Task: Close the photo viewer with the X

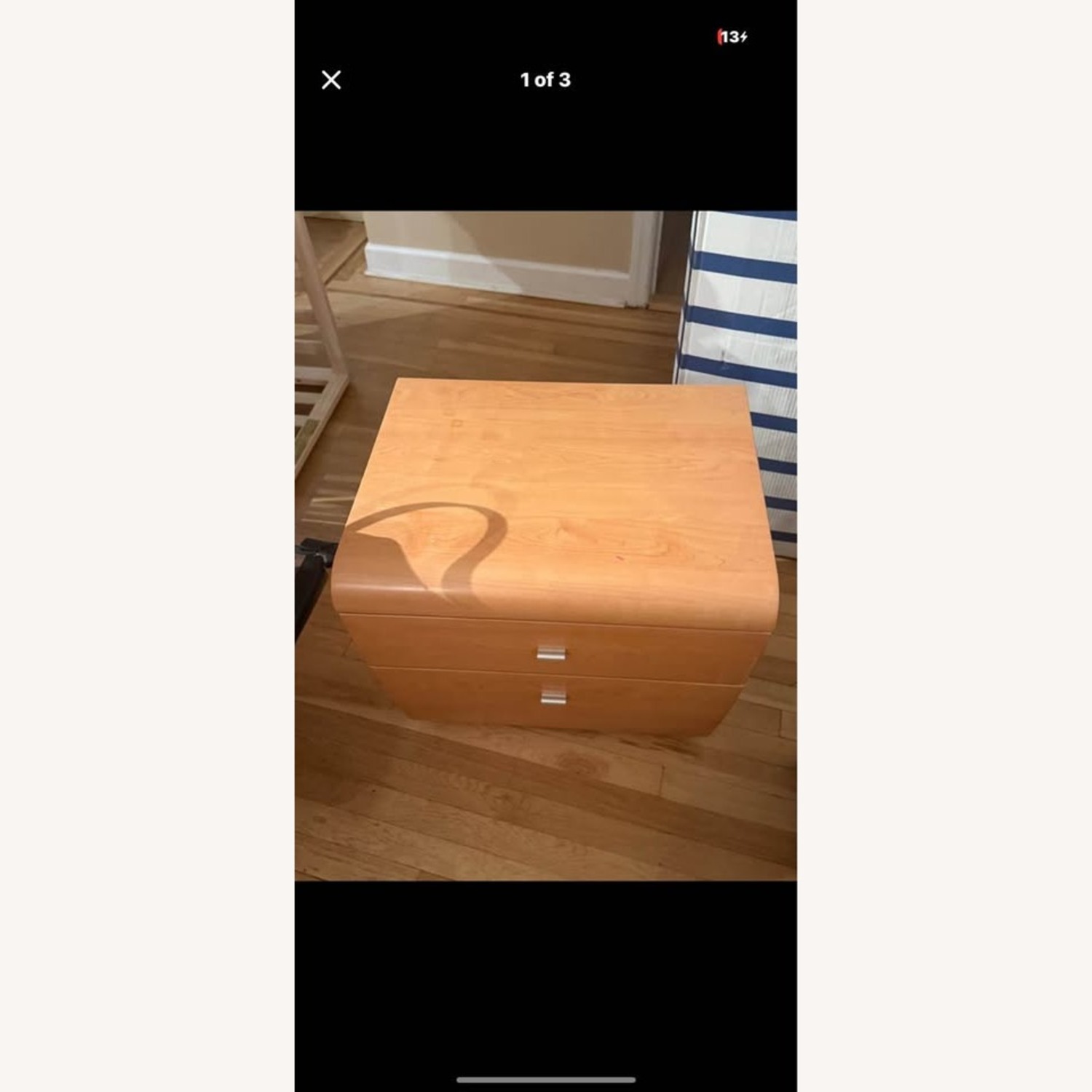Action: point(331,80)
